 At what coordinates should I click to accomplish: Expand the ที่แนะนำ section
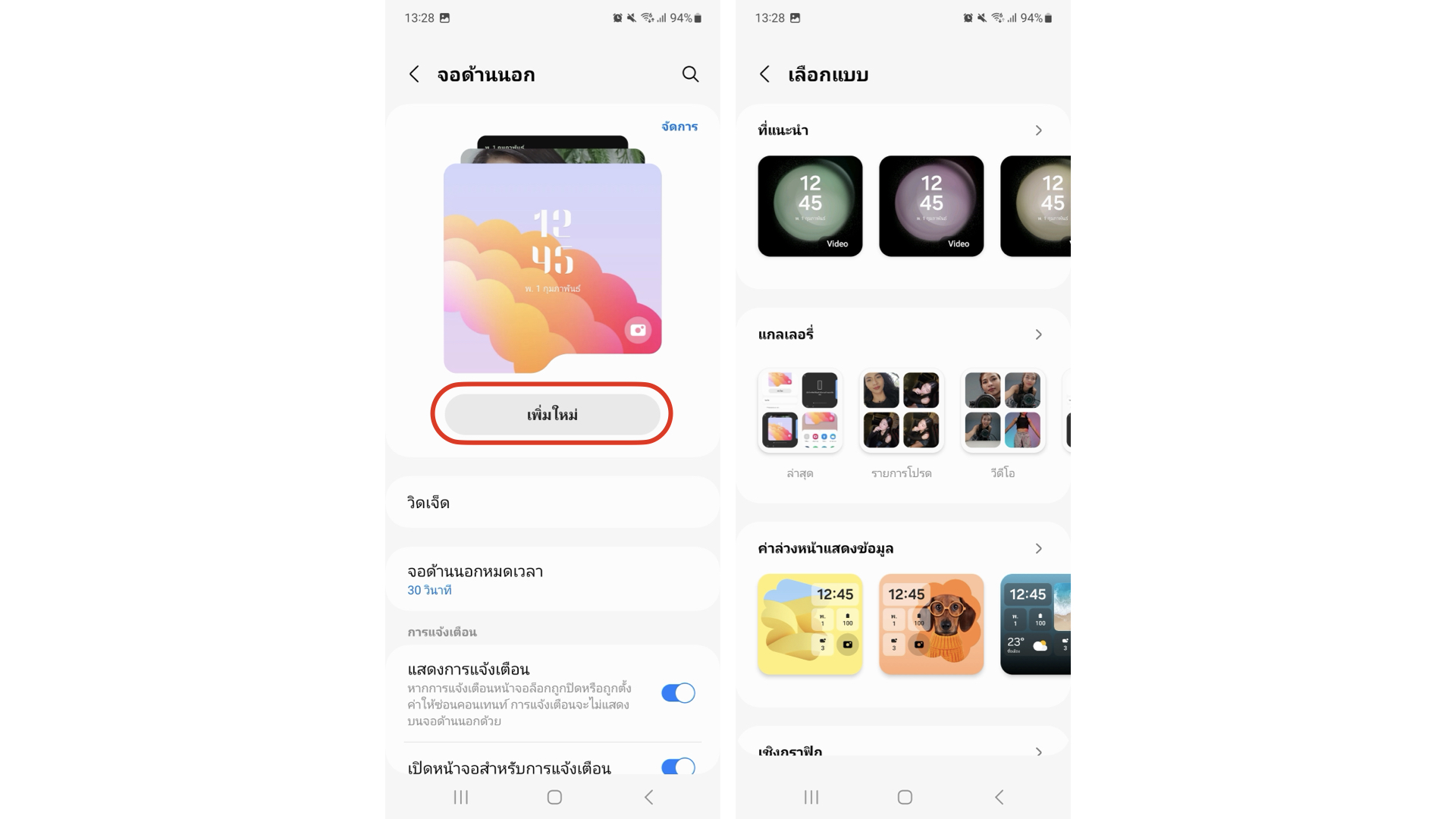tap(1038, 130)
